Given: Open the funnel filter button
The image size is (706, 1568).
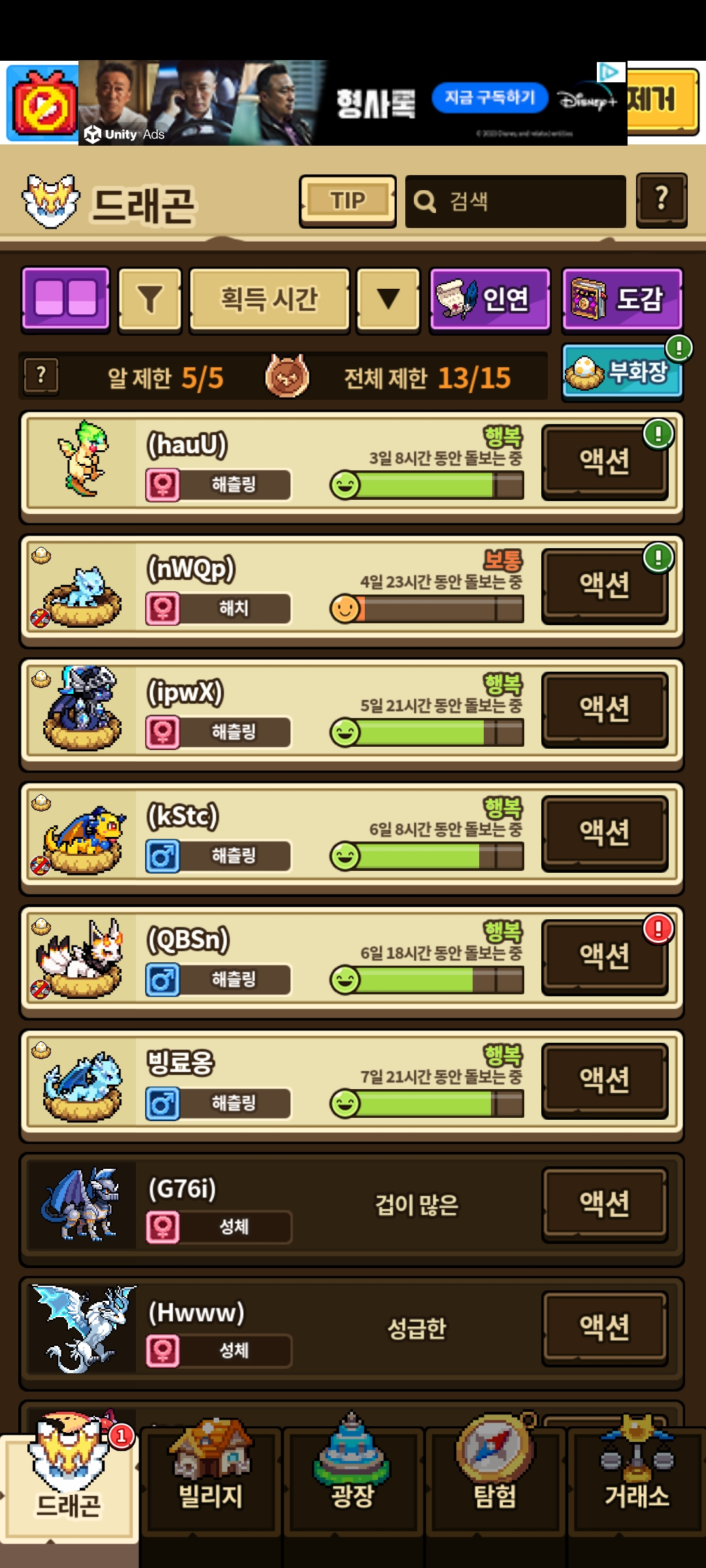Looking at the screenshot, I should tap(150, 299).
